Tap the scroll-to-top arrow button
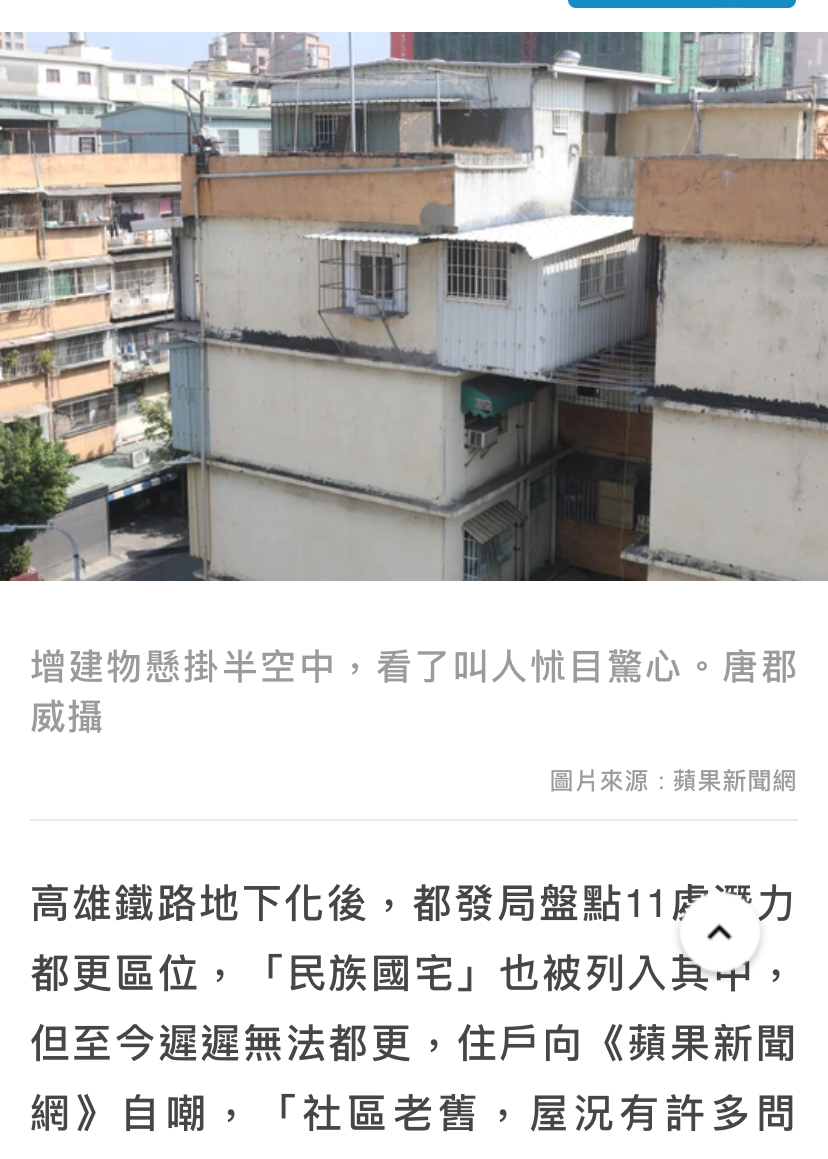828x1159 pixels. tap(719, 934)
